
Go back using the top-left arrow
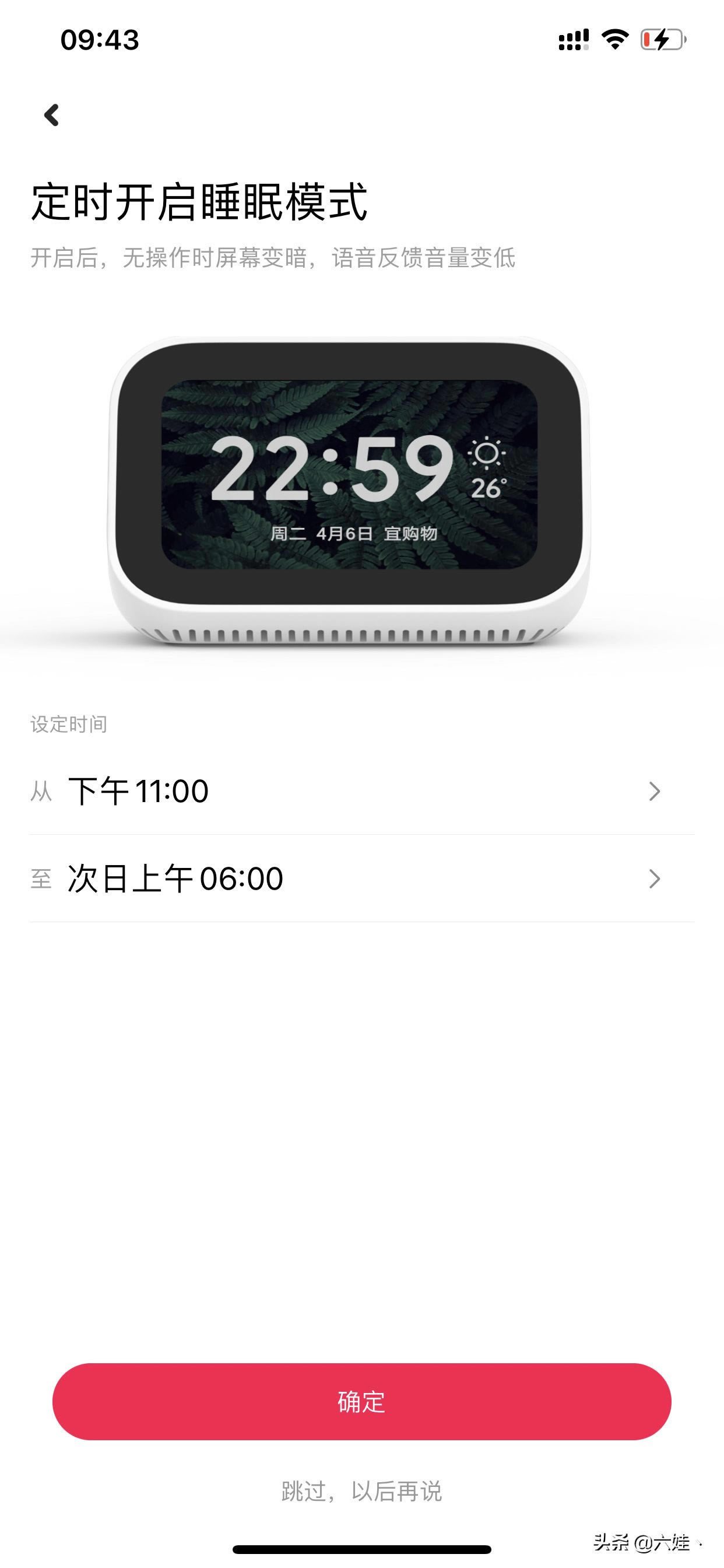(x=52, y=114)
